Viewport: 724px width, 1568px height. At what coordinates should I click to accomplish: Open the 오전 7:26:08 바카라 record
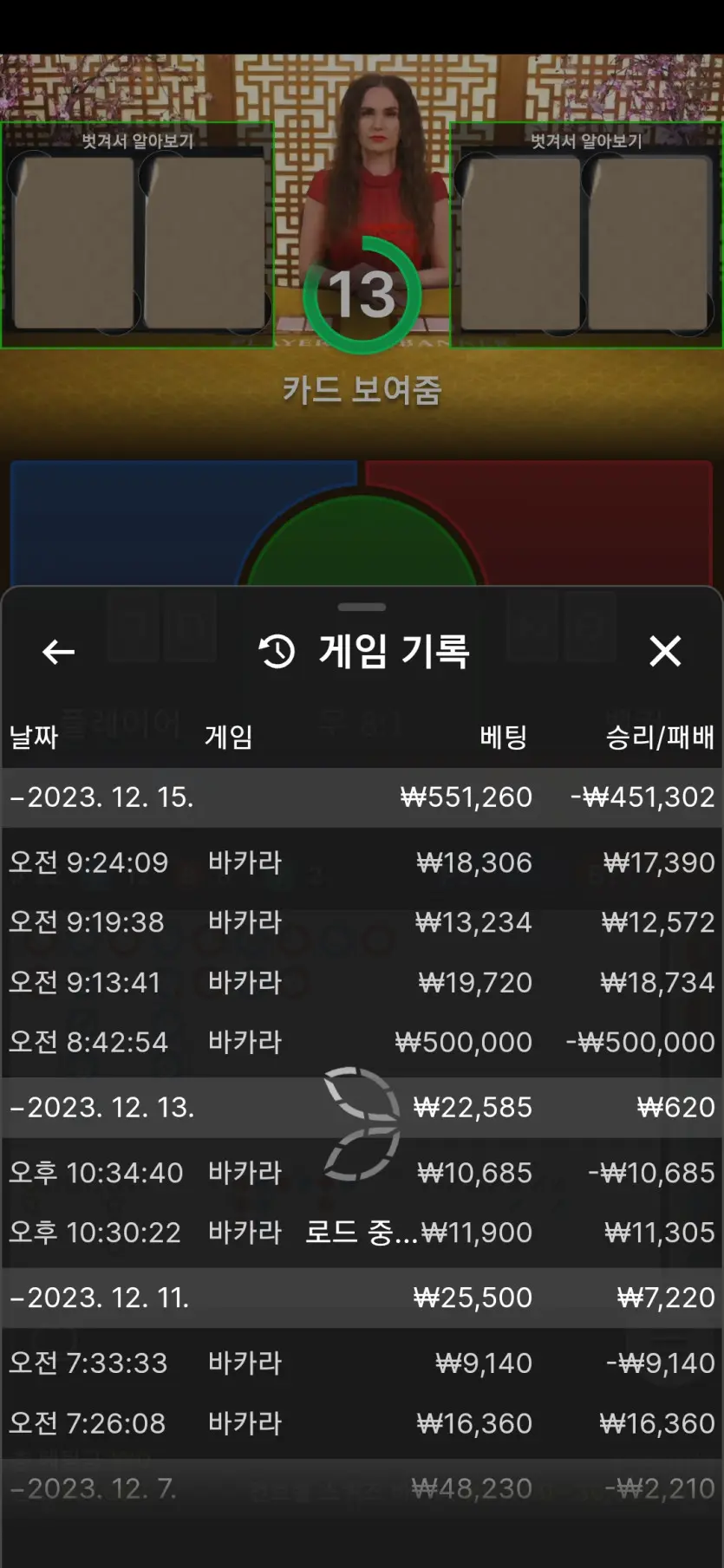coord(362,1423)
